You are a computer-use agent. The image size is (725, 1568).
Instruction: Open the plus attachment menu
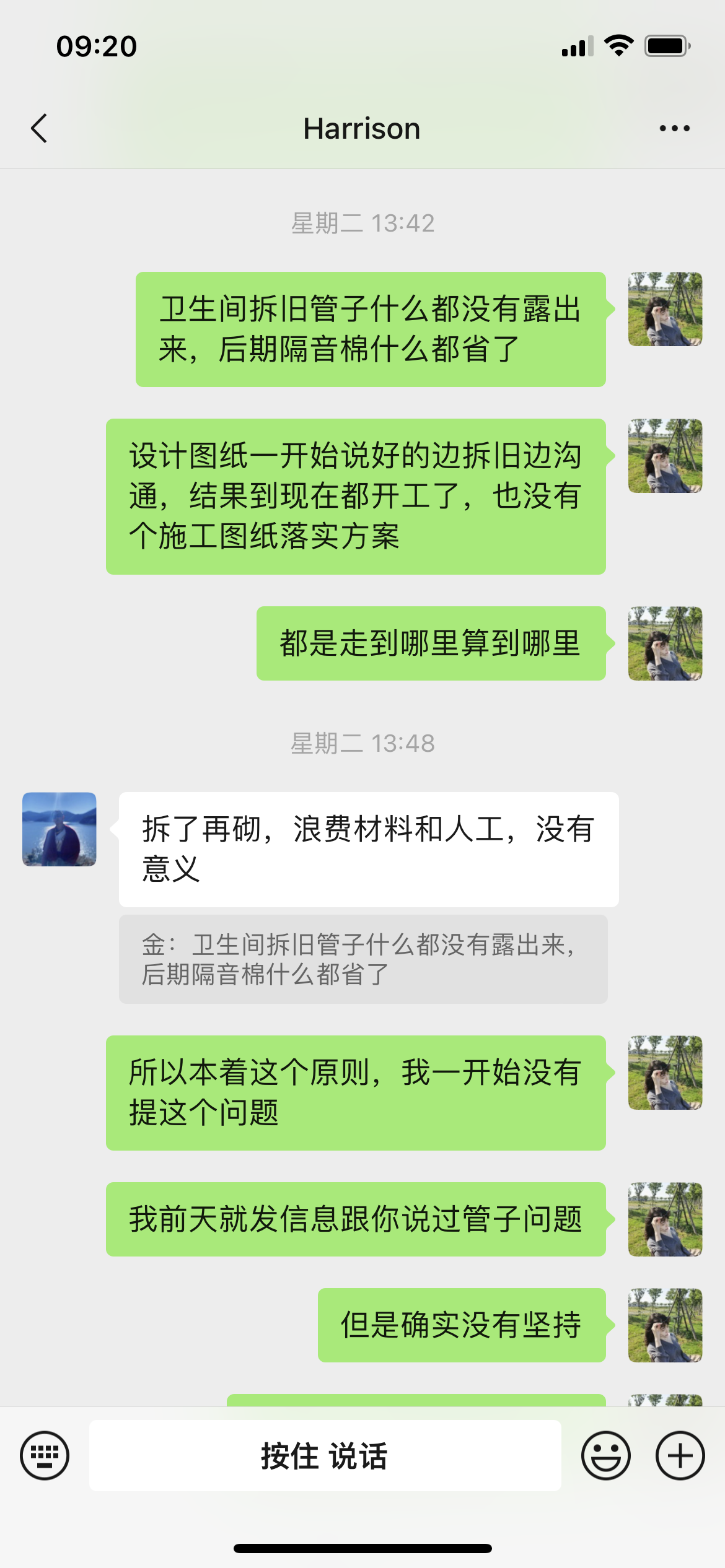pyautogui.click(x=680, y=1455)
